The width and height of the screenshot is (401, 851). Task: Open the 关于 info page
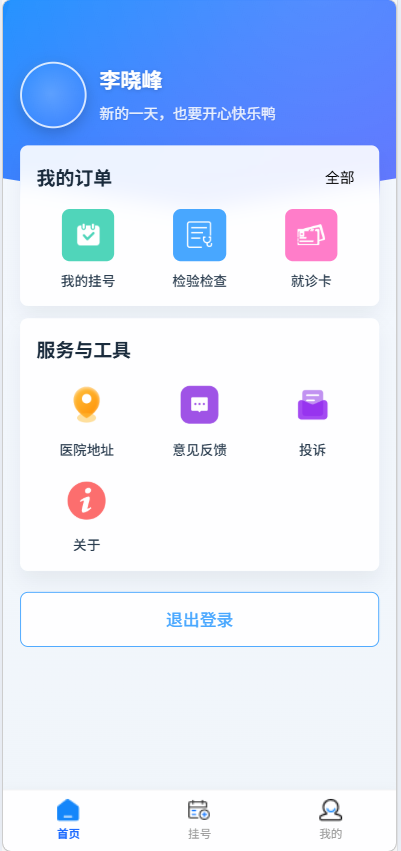click(87, 517)
